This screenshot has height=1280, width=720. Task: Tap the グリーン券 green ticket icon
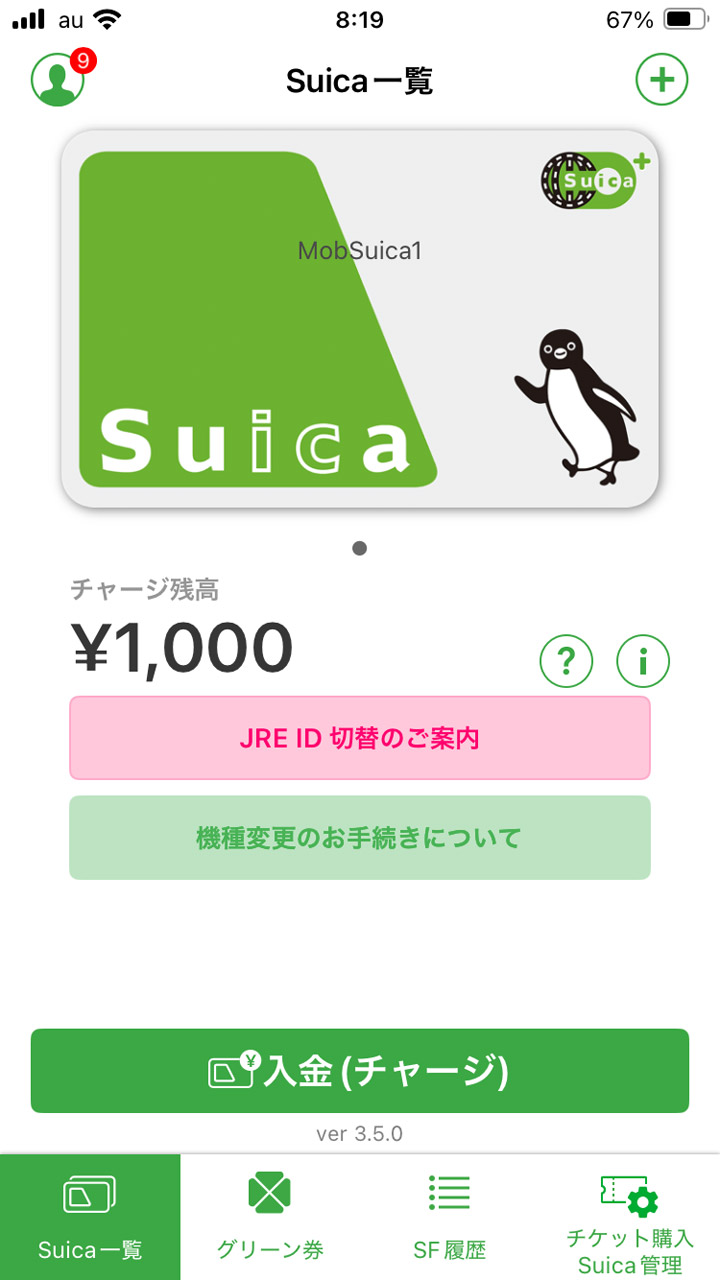(x=268, y=1190)
